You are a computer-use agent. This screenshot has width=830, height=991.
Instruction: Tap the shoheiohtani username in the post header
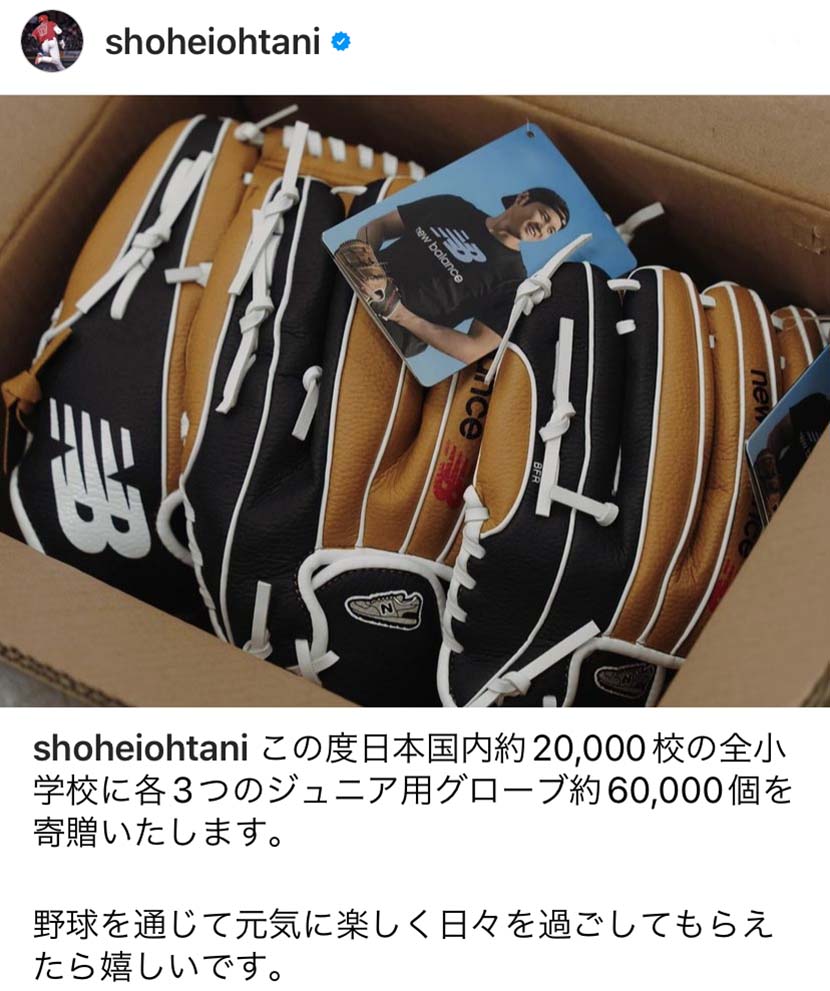[x=211, y=42]
